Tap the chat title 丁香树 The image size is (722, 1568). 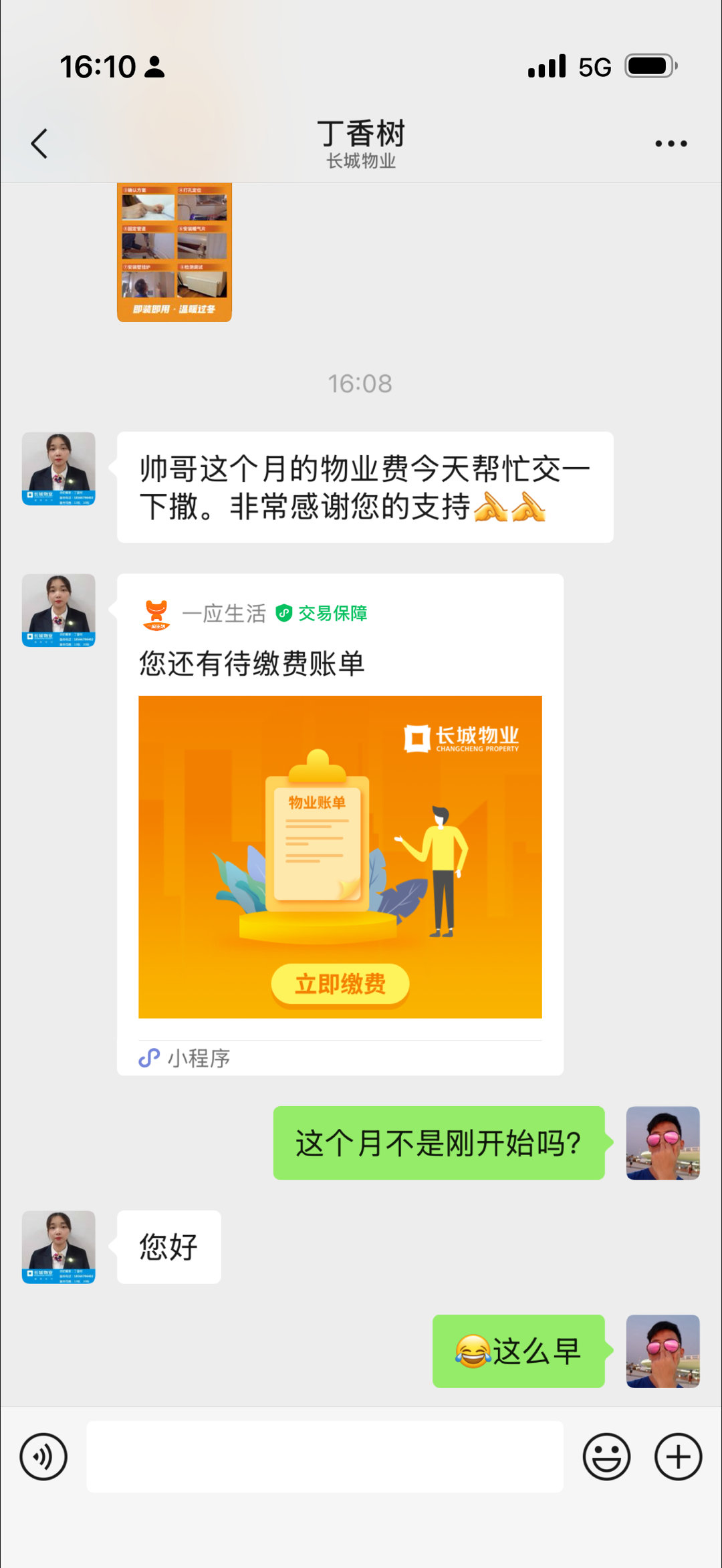[x=361, y=134]
